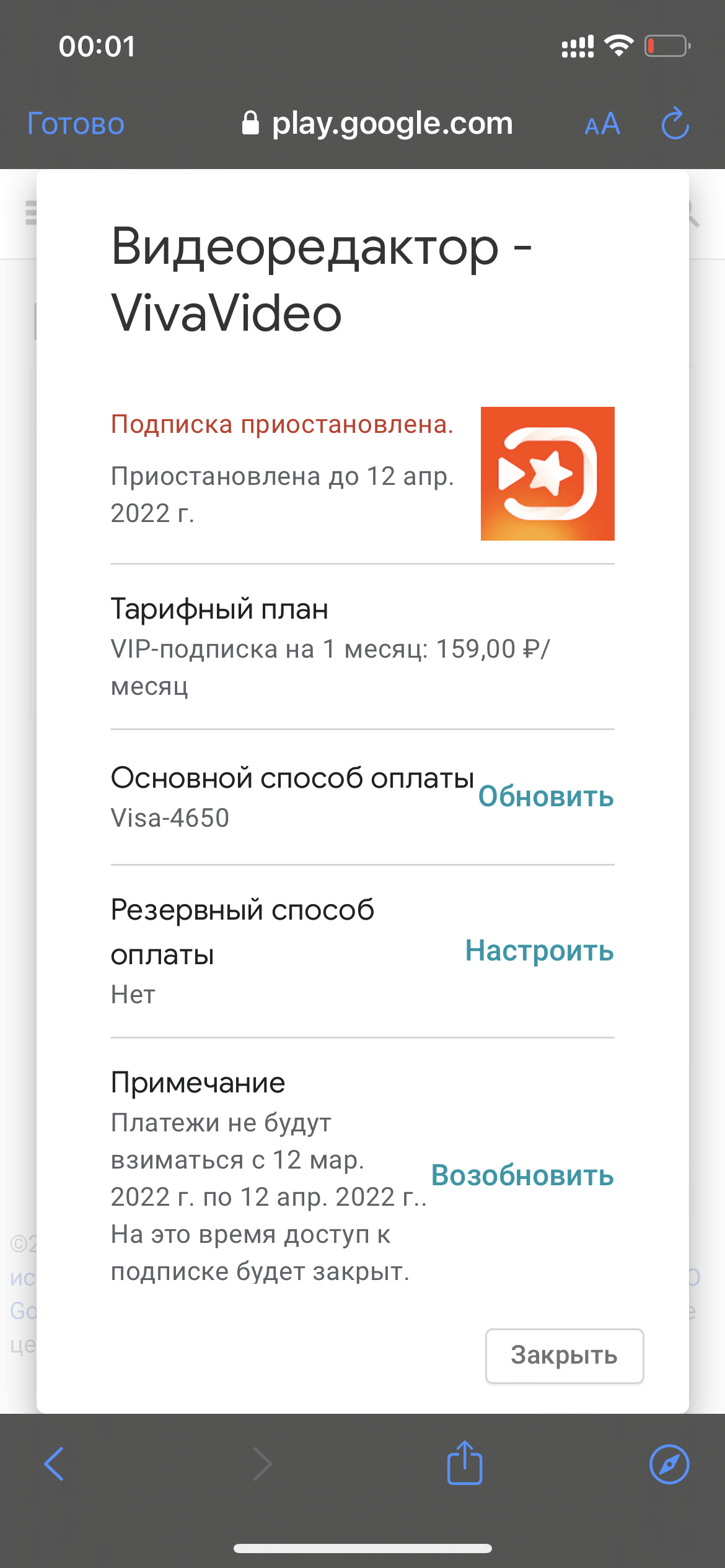Open the AA text size menu

(602, 124)
